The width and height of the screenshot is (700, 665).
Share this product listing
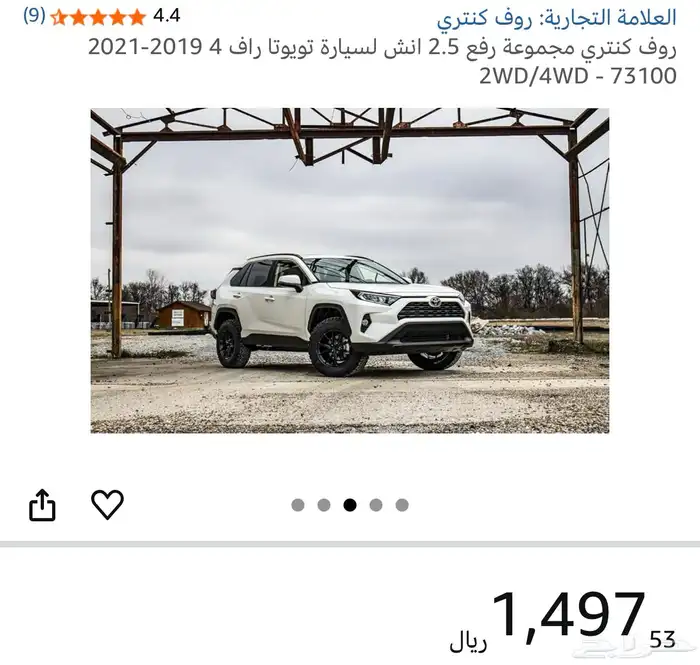[42, 505]
